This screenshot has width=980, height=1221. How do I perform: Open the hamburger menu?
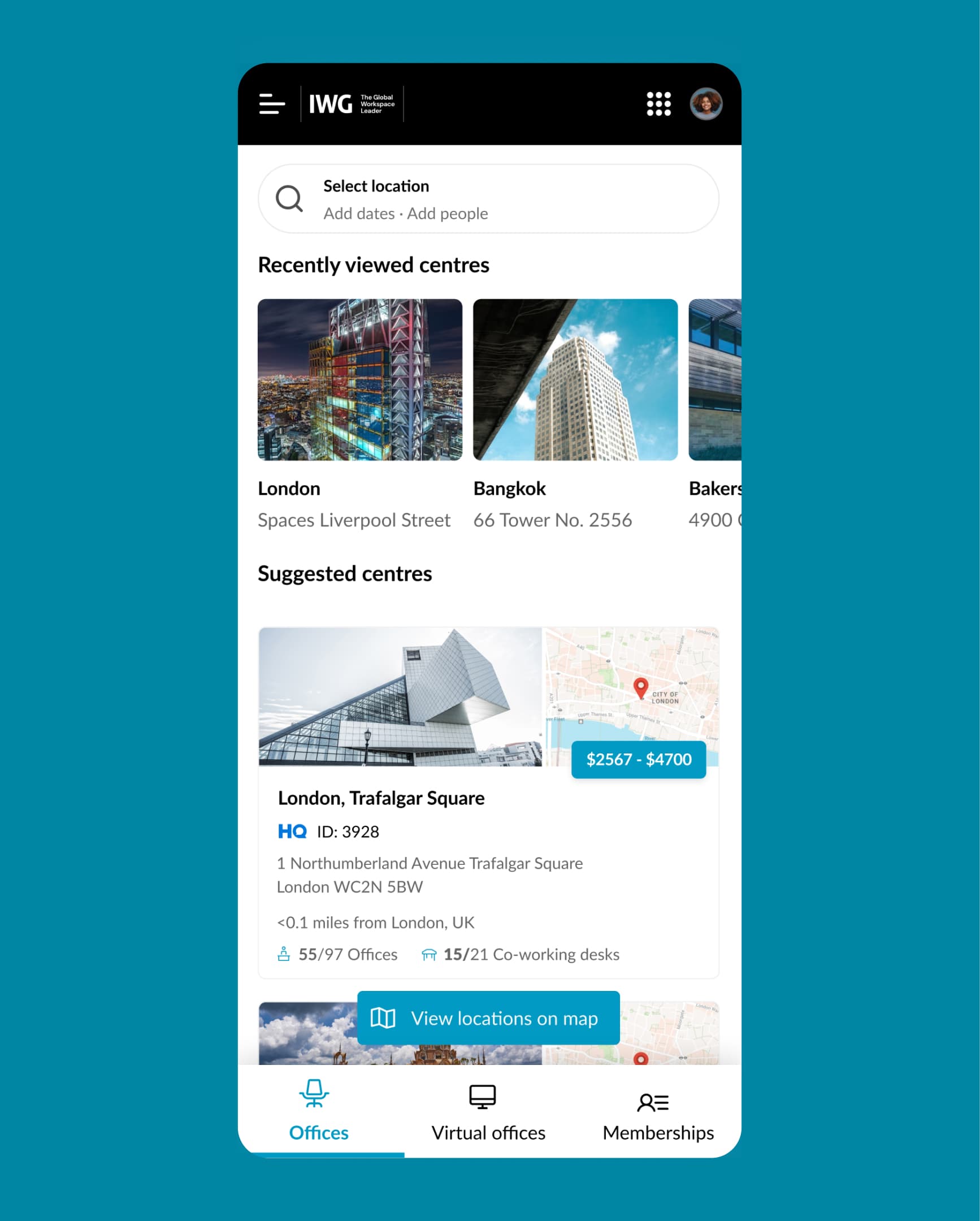point(271,104)
